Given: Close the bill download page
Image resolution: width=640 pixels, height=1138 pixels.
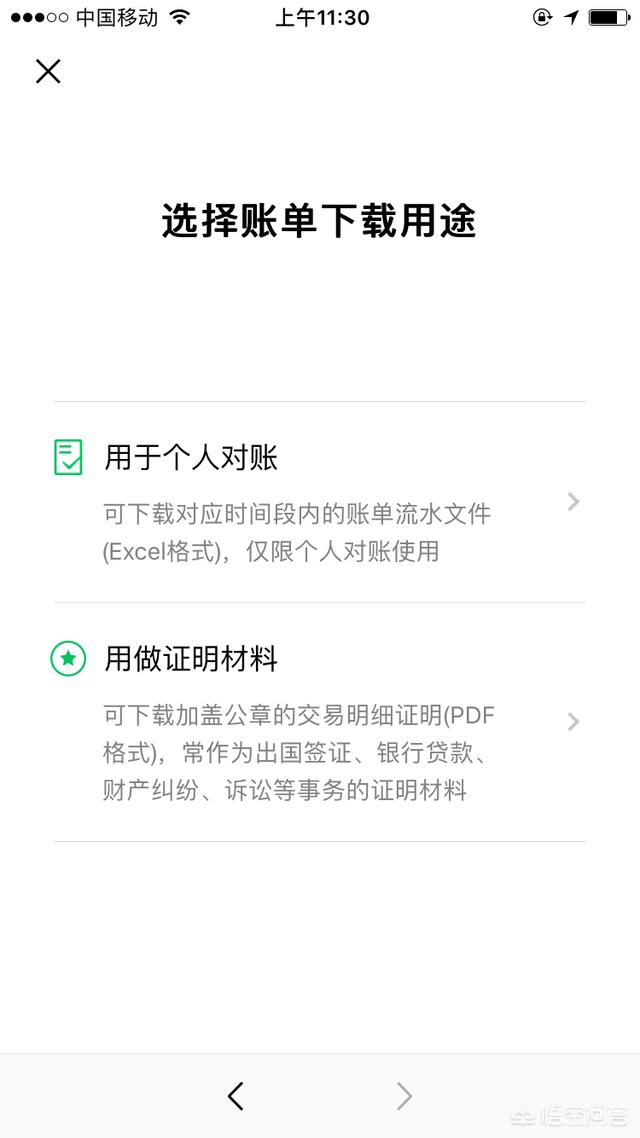Looking at the screenshot, I should (48, 71).
